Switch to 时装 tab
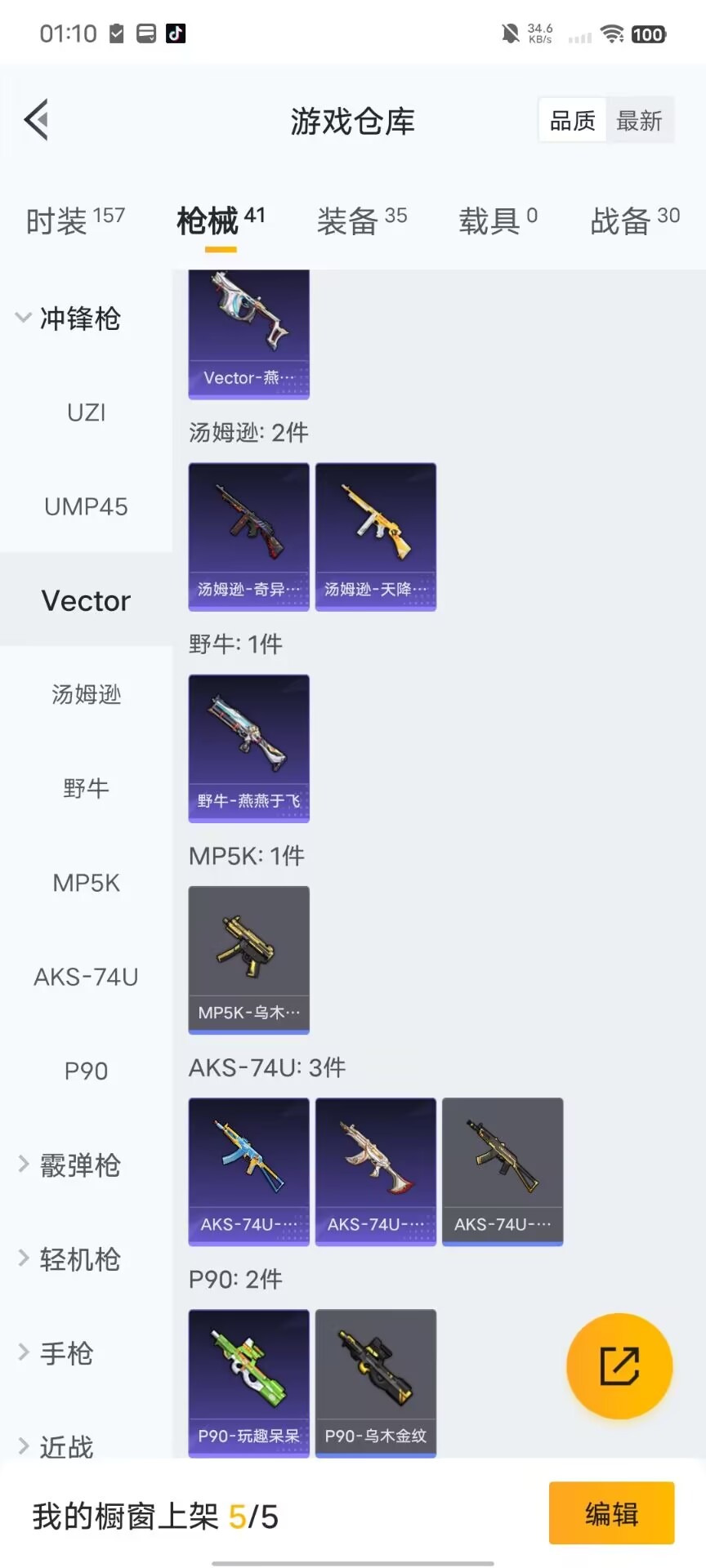 pyautogui.click(x=75, y=220)
